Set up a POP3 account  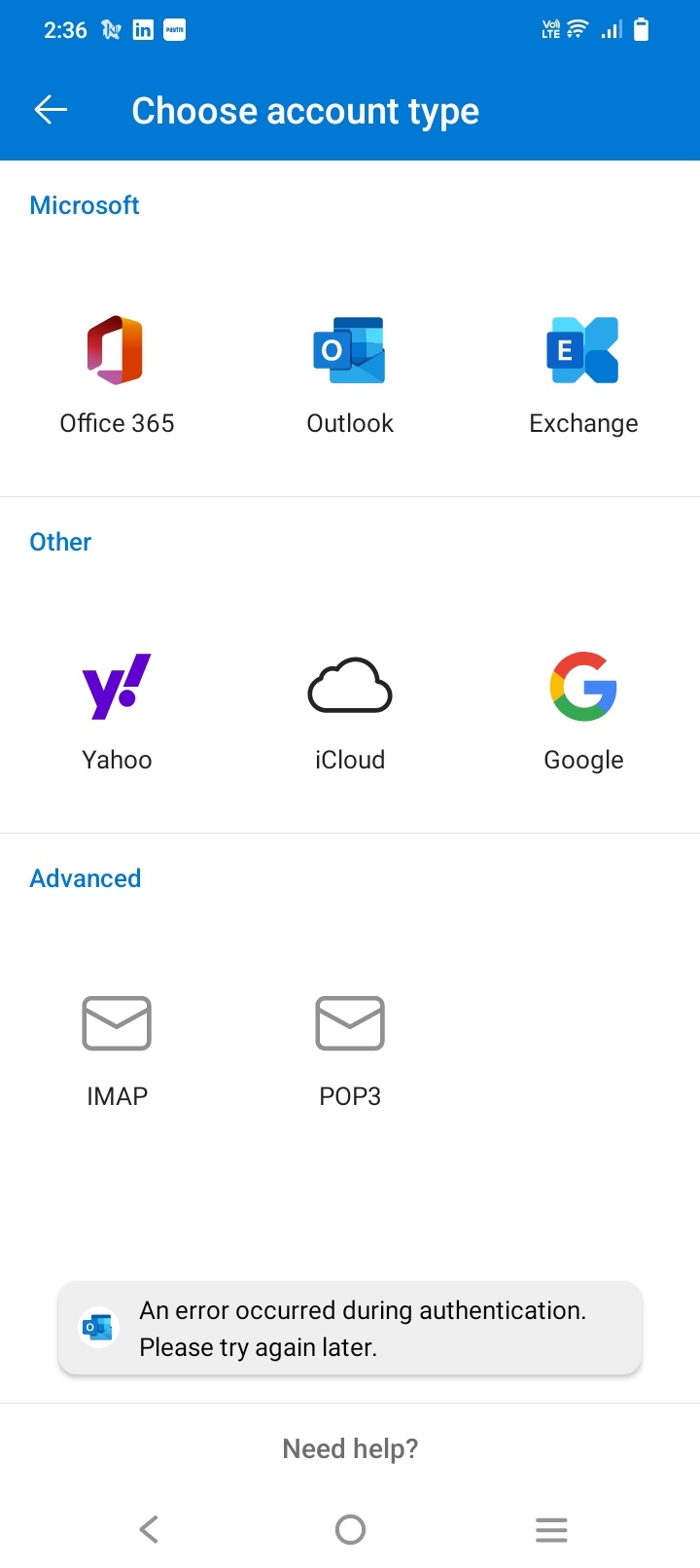coord(350,1048)
